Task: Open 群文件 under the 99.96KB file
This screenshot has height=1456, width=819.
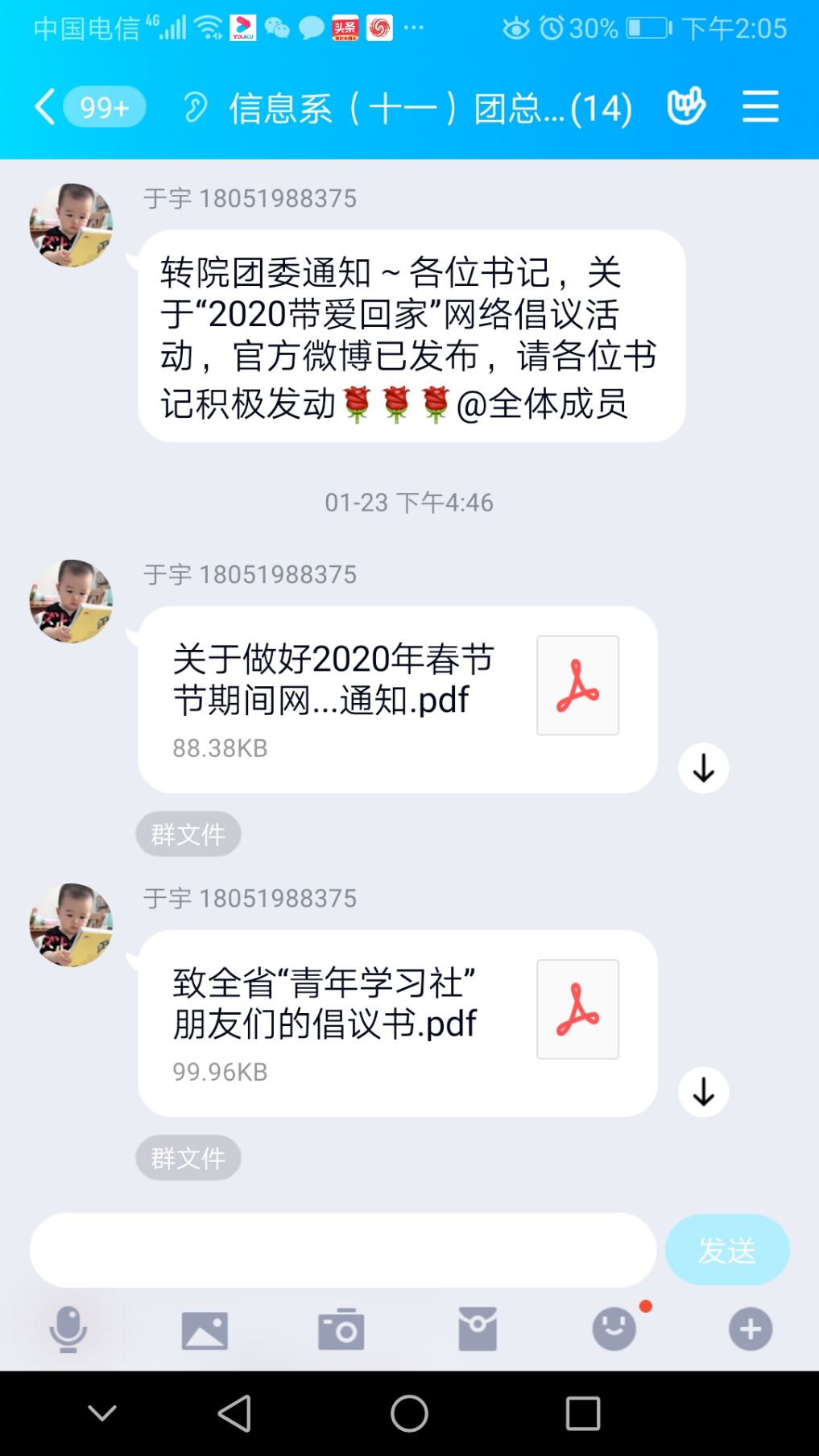Action: click(188, 1158)
